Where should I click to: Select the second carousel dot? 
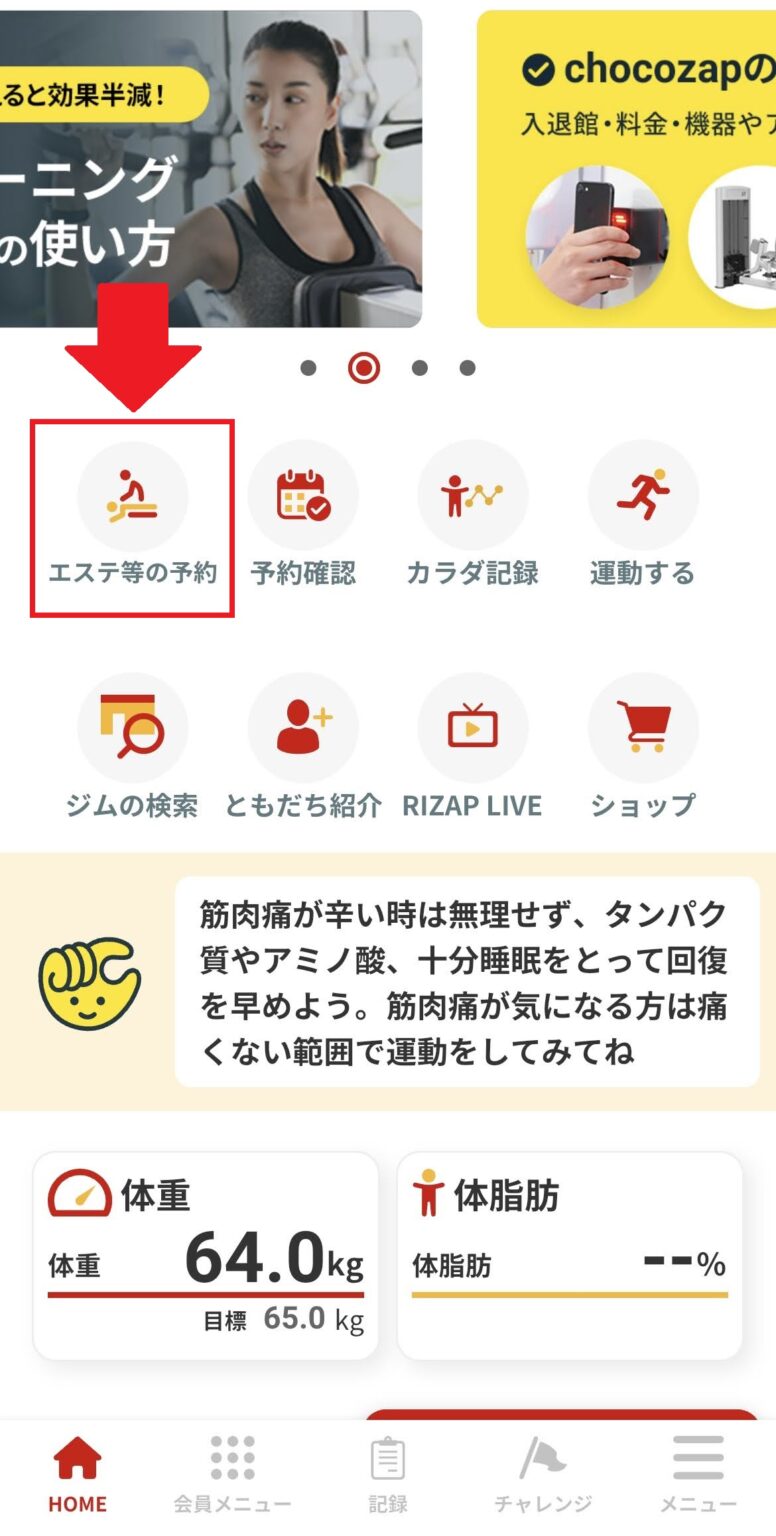(364, 367)
